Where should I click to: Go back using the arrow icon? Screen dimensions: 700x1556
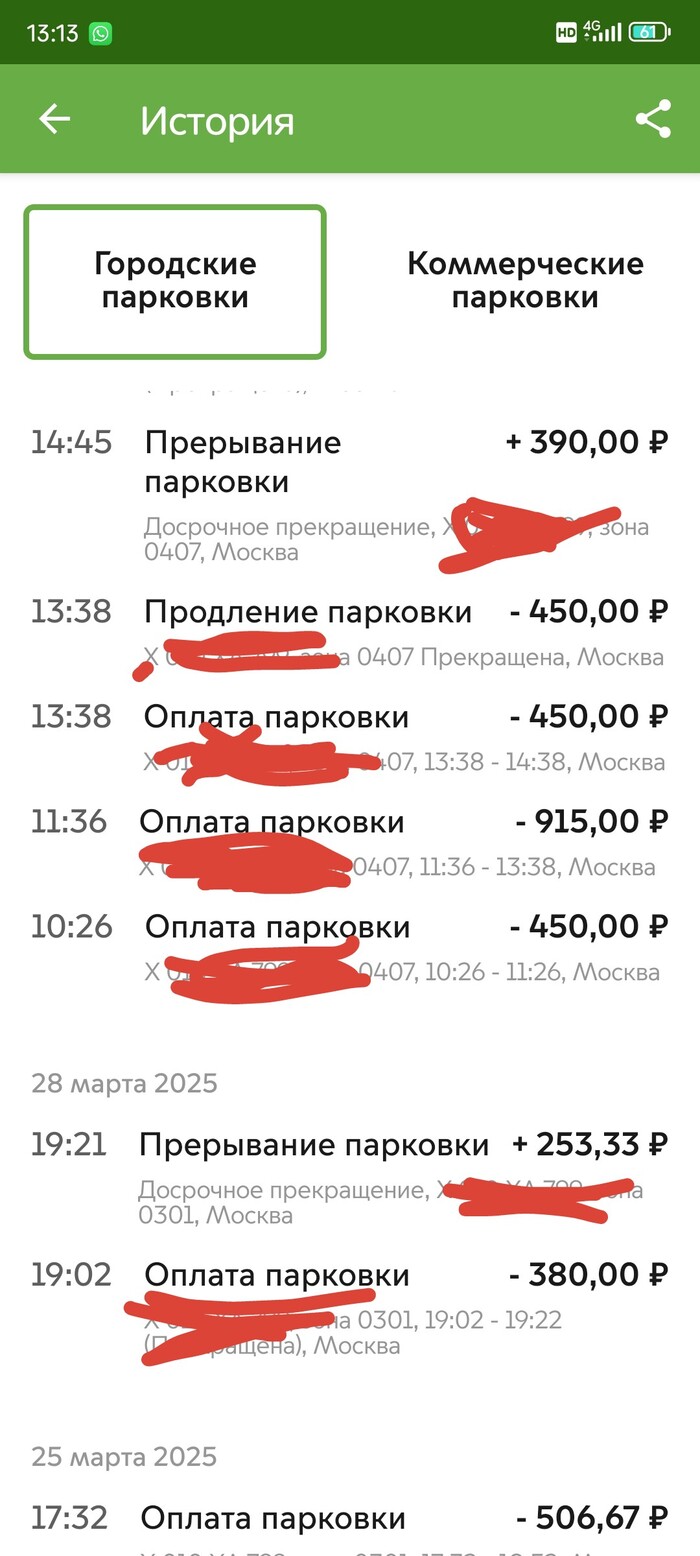click(55, 120)
